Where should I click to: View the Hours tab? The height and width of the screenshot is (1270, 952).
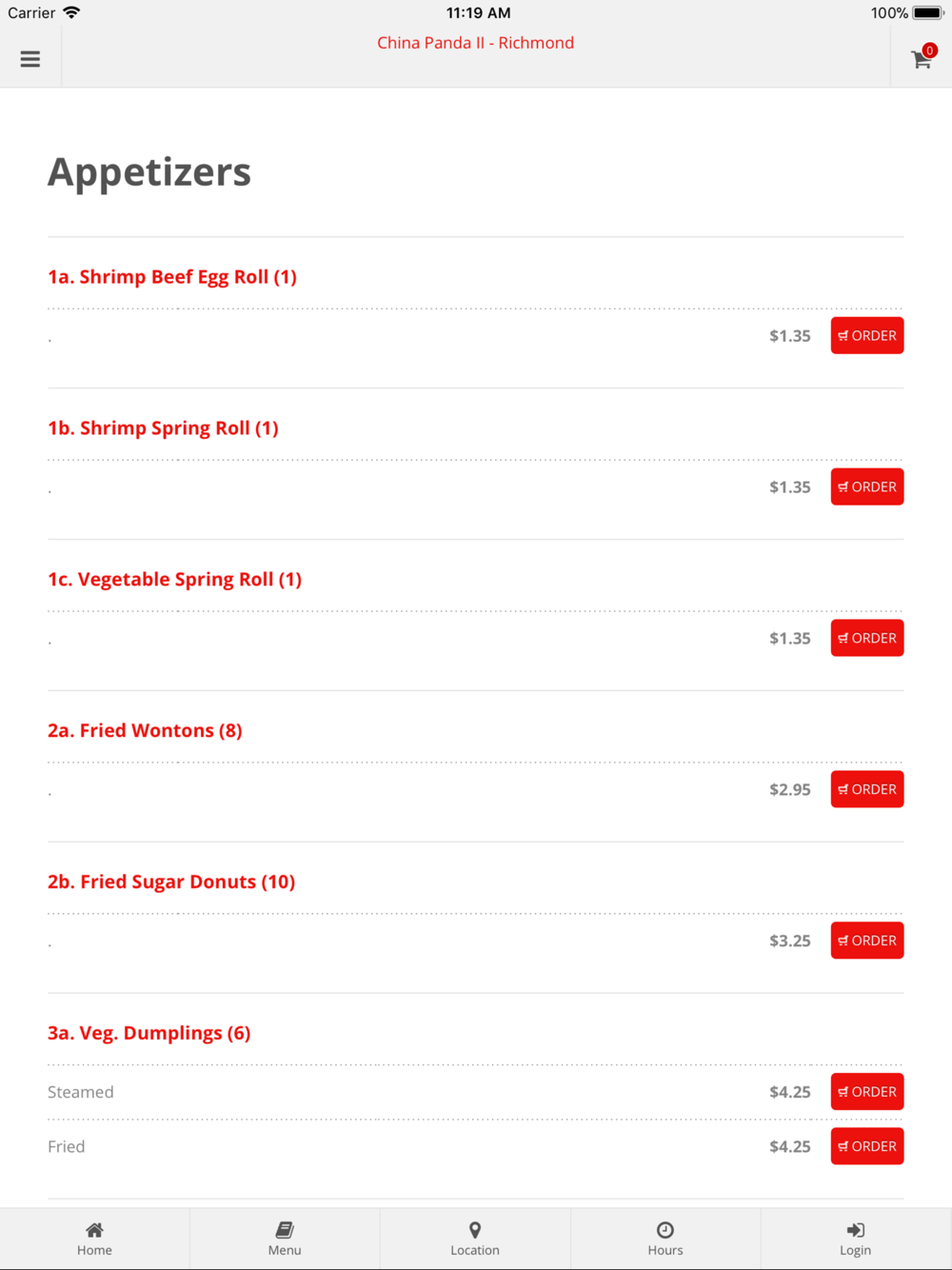[x=665, y=1239]
